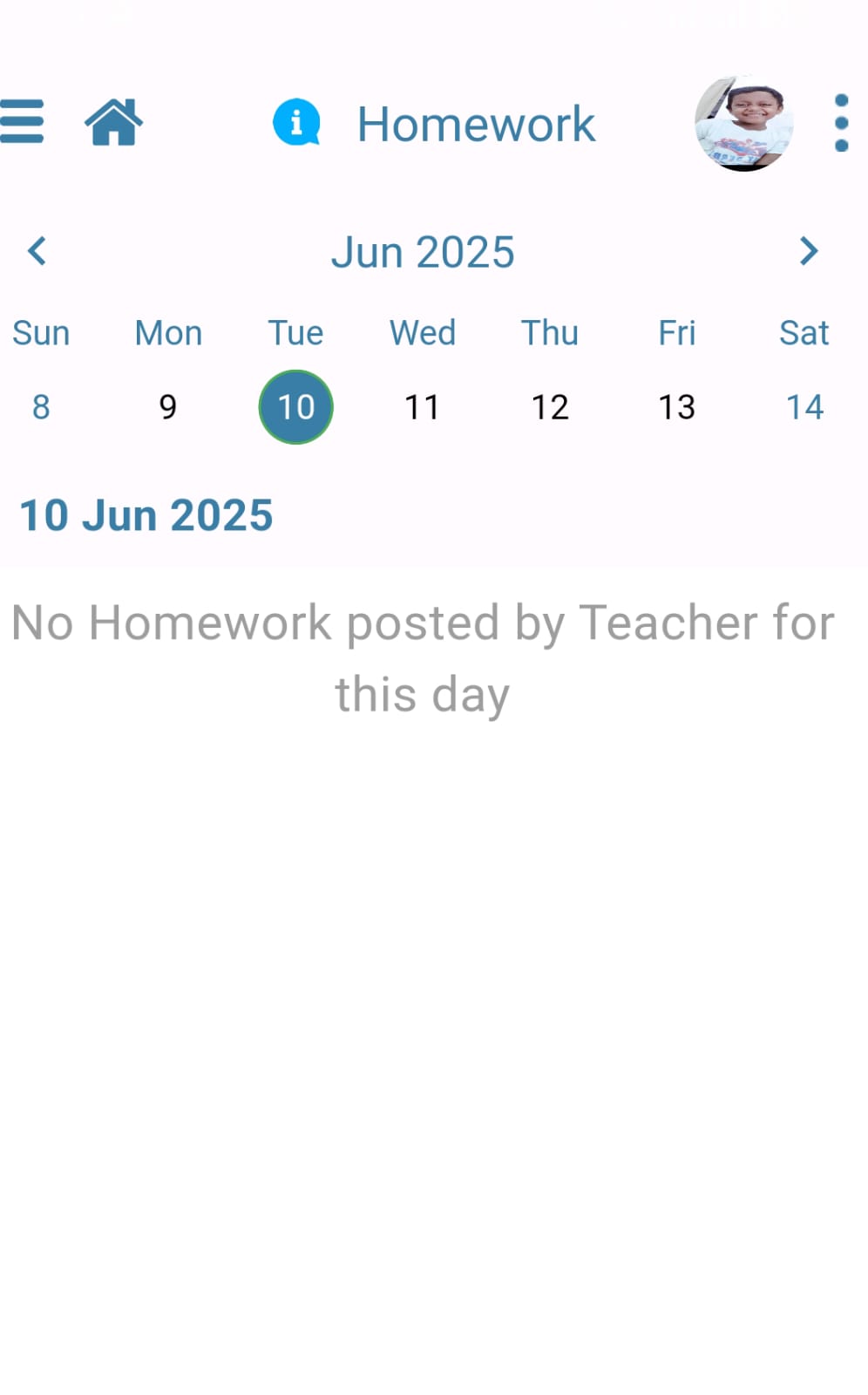868x1395 pixels.
Task: Go to the previous week arrow
Action: (37, 251)
